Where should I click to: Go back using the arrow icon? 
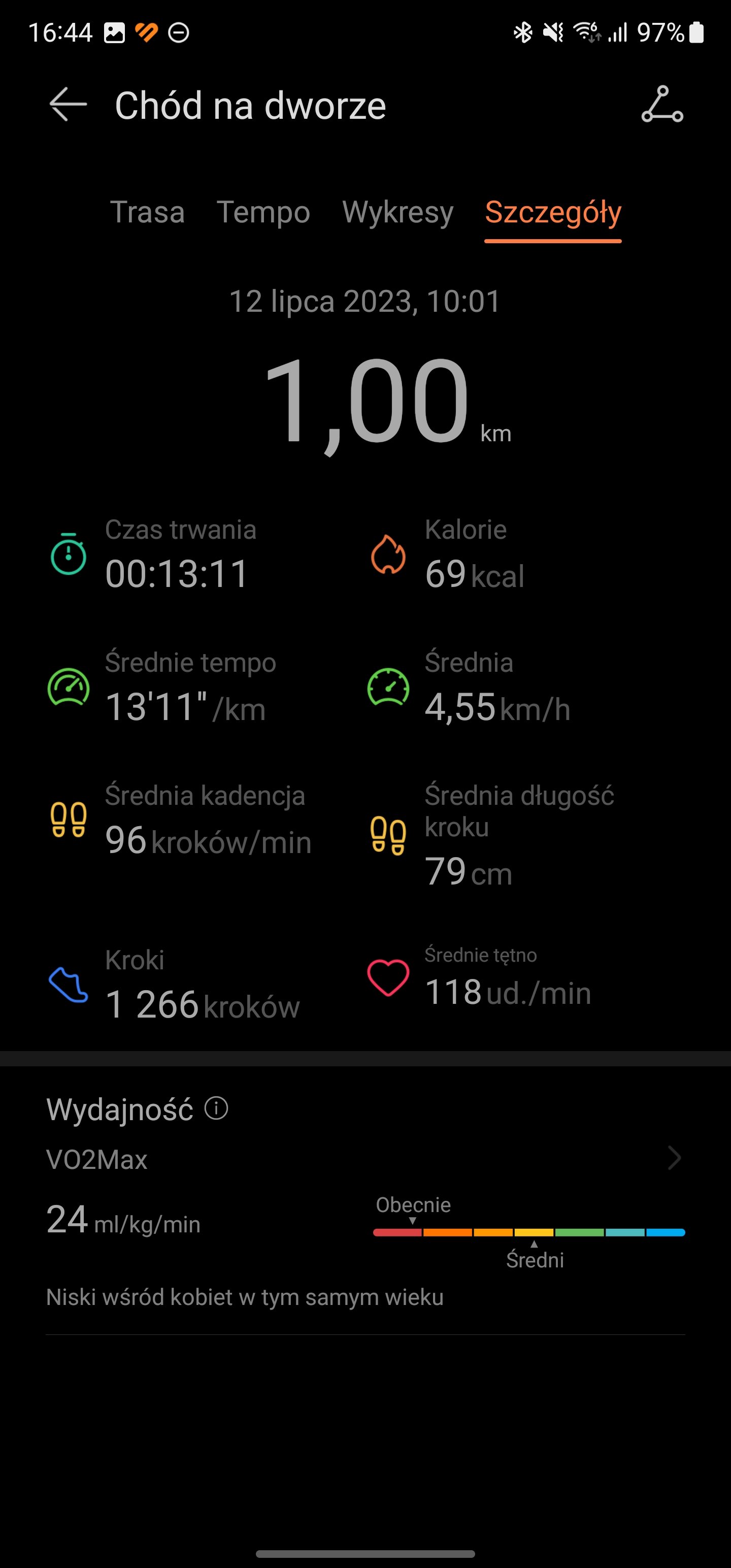click(68, 105)
